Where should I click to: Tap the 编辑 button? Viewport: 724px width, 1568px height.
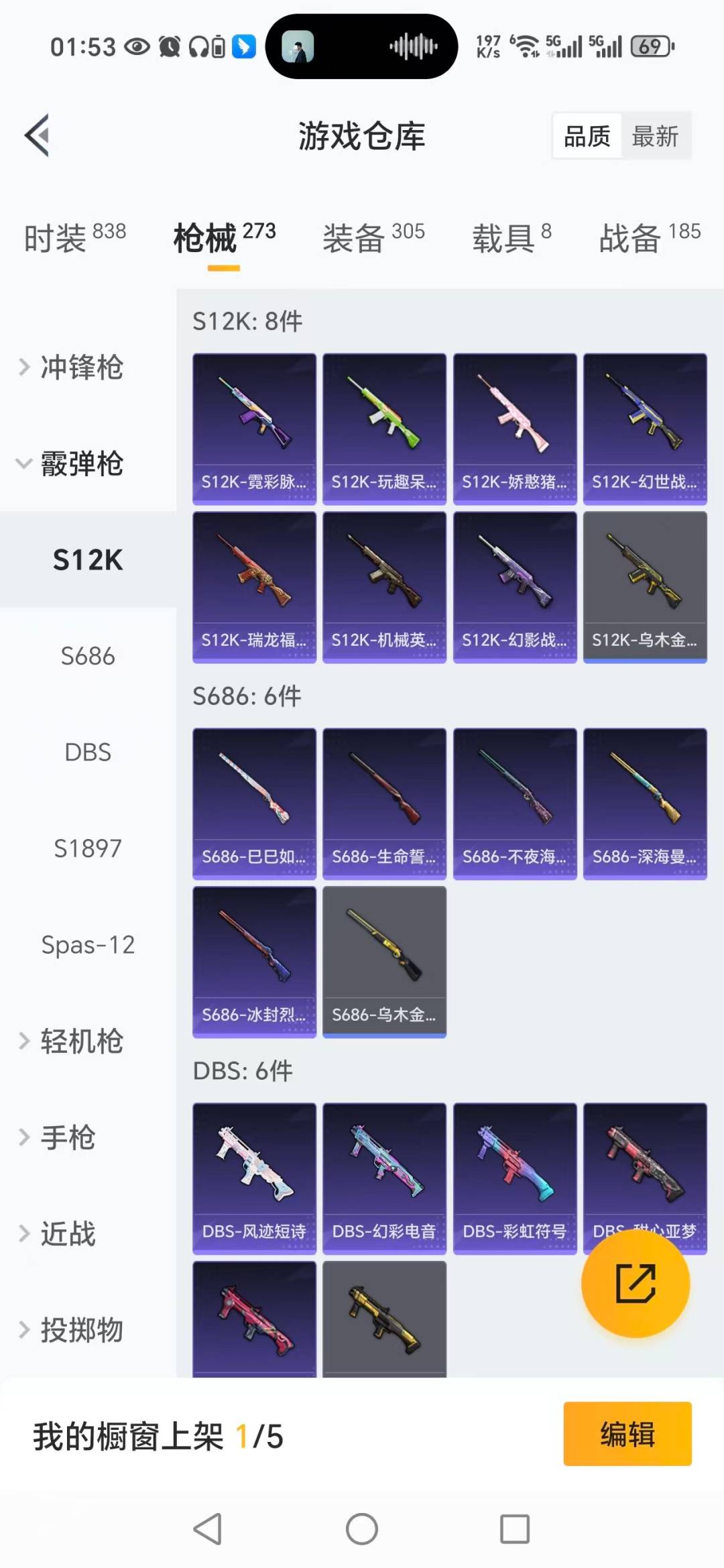[x=627, y=1434]
